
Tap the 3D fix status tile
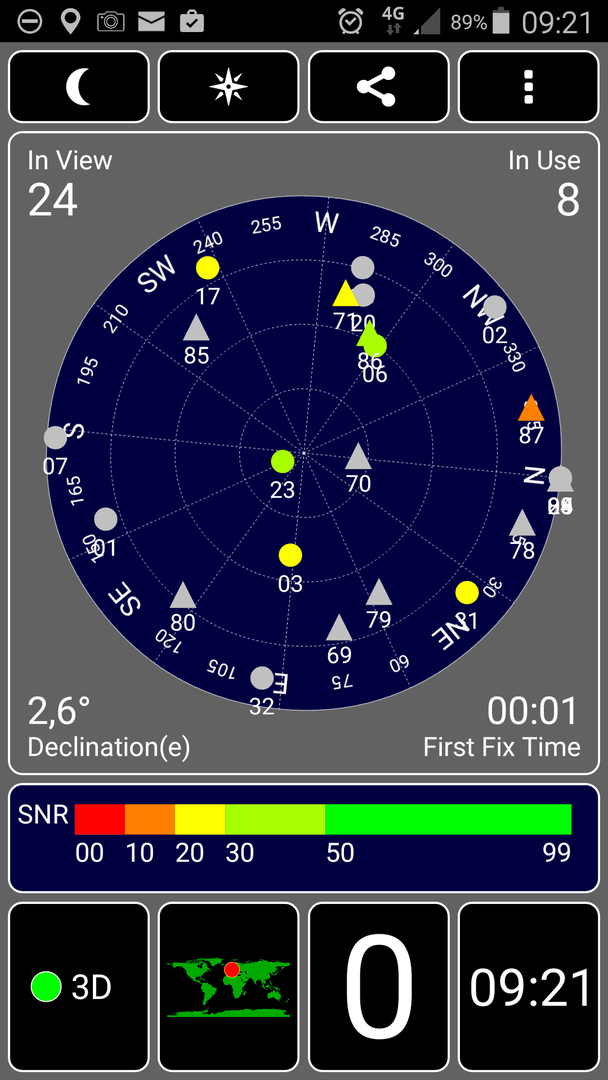pyautogui.click(x=78, y=987)
